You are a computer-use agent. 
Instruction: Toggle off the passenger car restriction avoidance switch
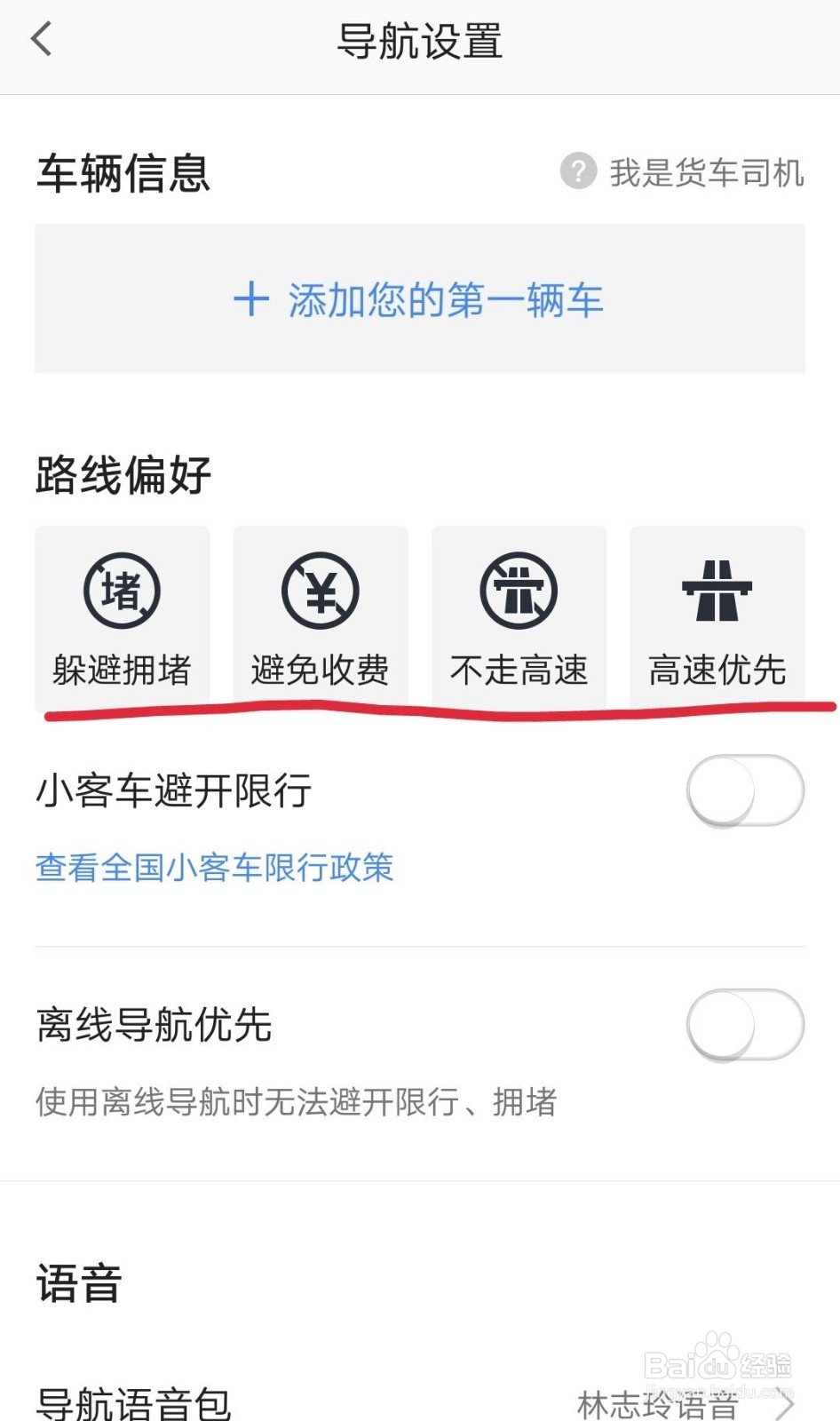click(745, 790)
